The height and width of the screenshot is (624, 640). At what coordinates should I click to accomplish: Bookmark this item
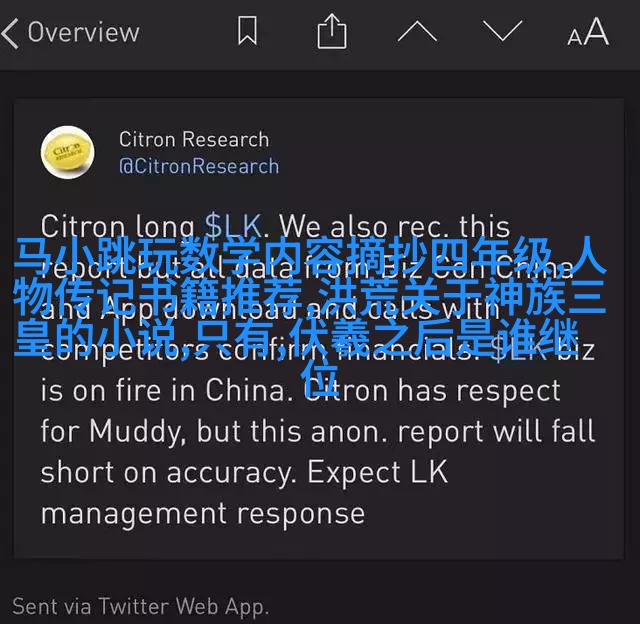point(247,33)
